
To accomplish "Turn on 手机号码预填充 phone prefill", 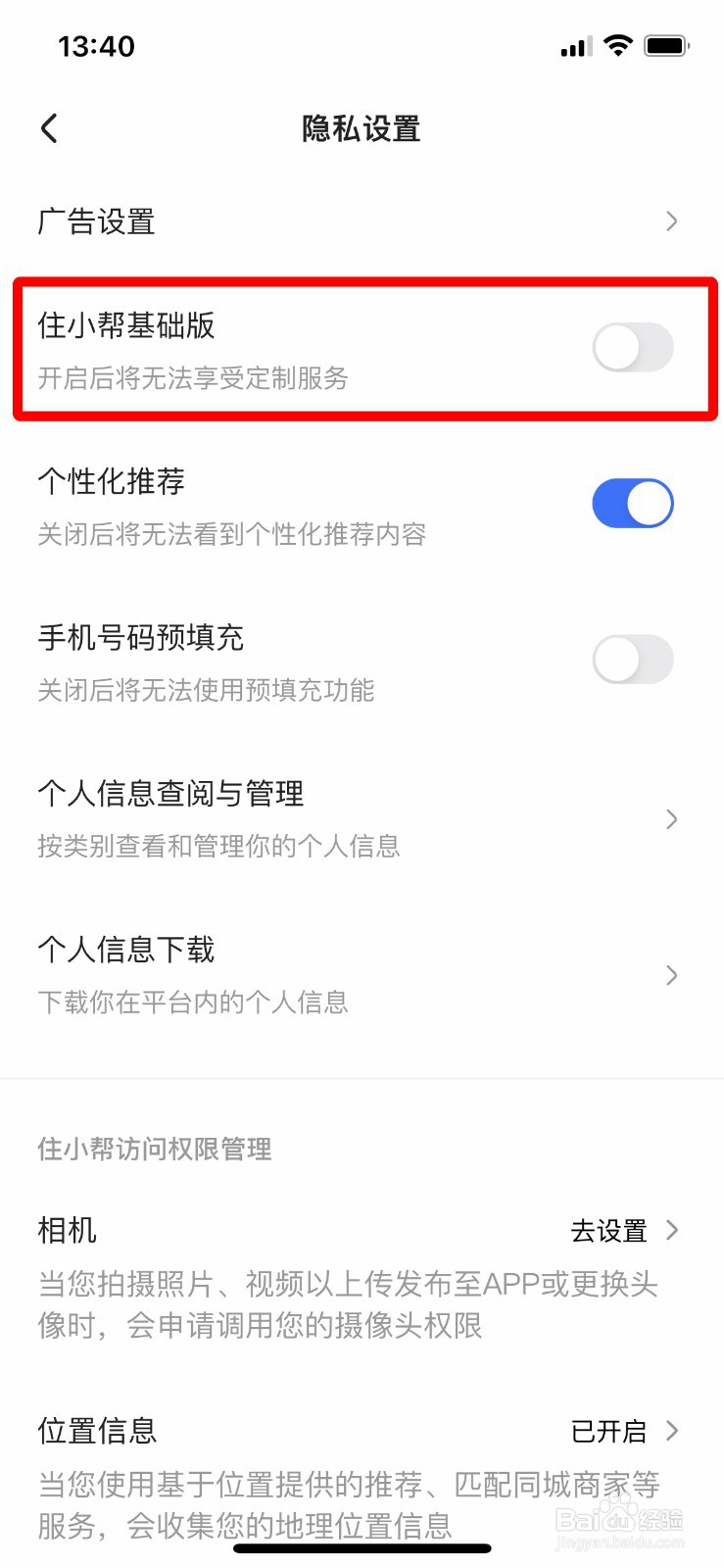I will [632, 659].
